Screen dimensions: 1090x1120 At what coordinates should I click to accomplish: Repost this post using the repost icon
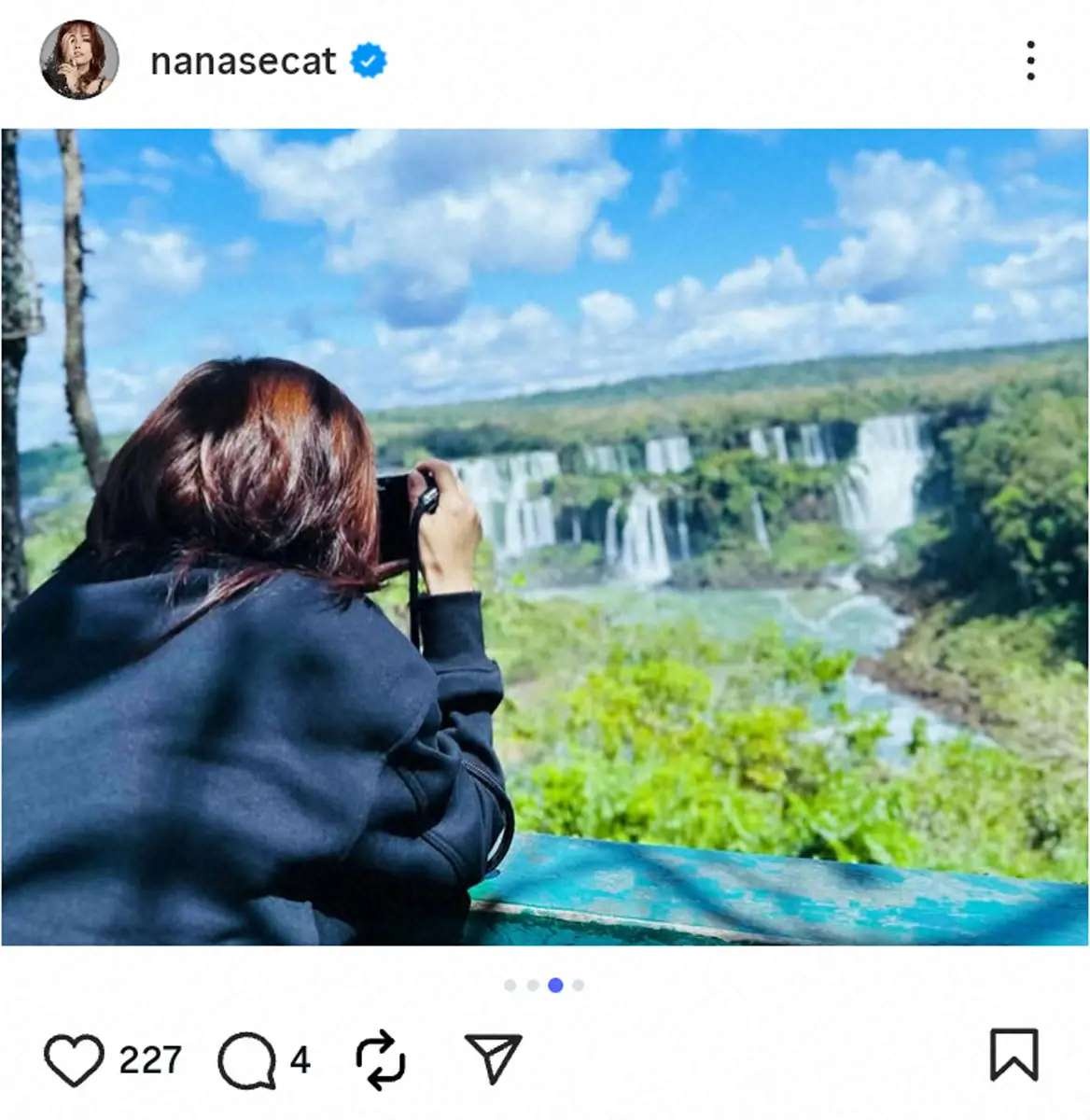(381, 1061)
